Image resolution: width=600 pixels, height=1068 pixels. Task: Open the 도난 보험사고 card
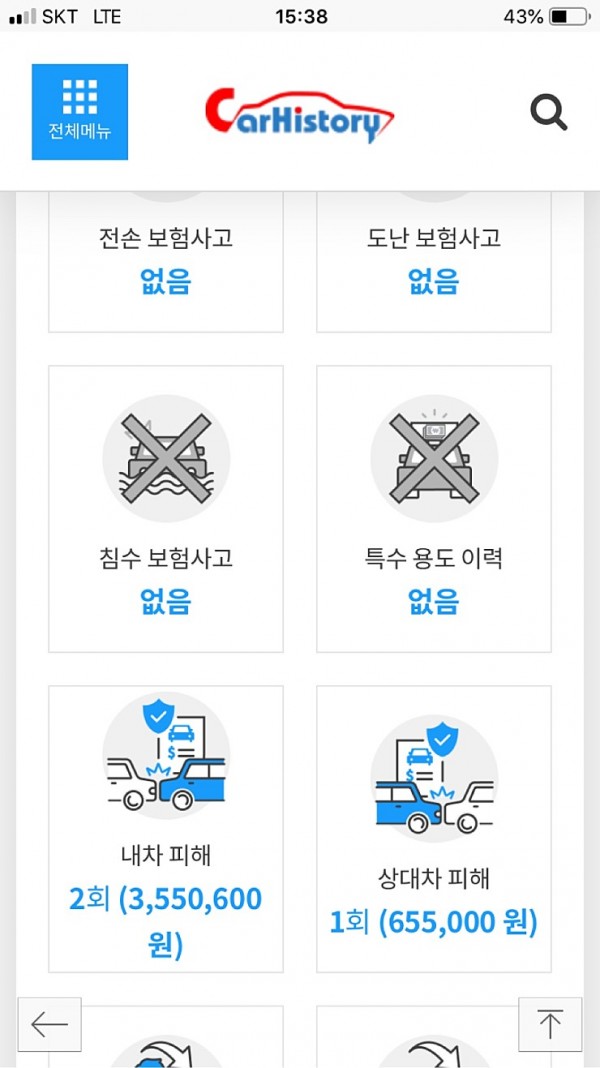[x=434, y=262]
